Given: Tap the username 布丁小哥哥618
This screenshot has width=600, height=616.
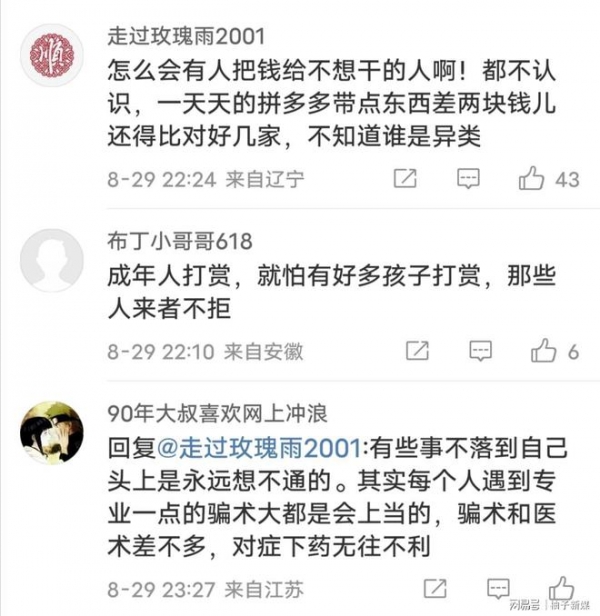Looking at the screenshot, I should pos(180,242).
